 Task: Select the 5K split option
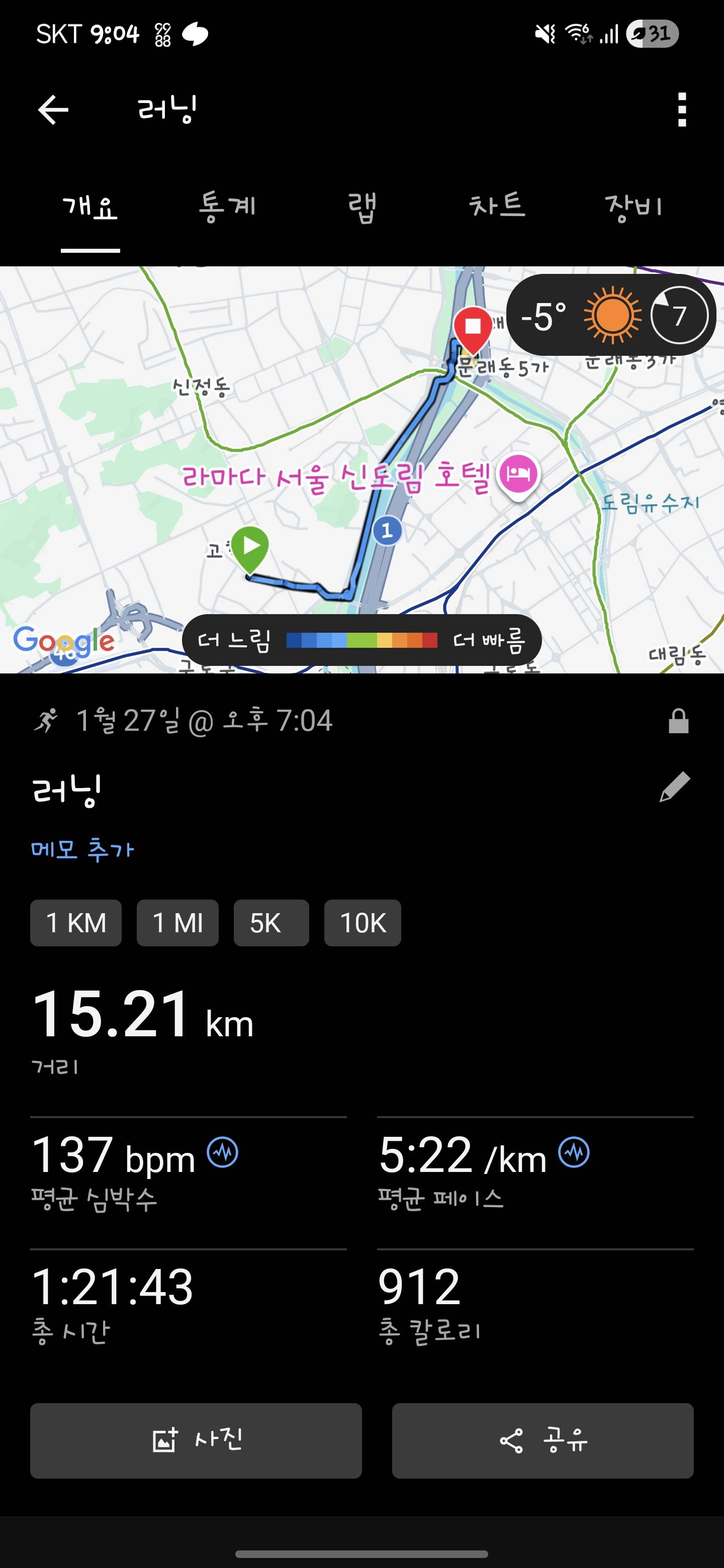pos(270,923)
